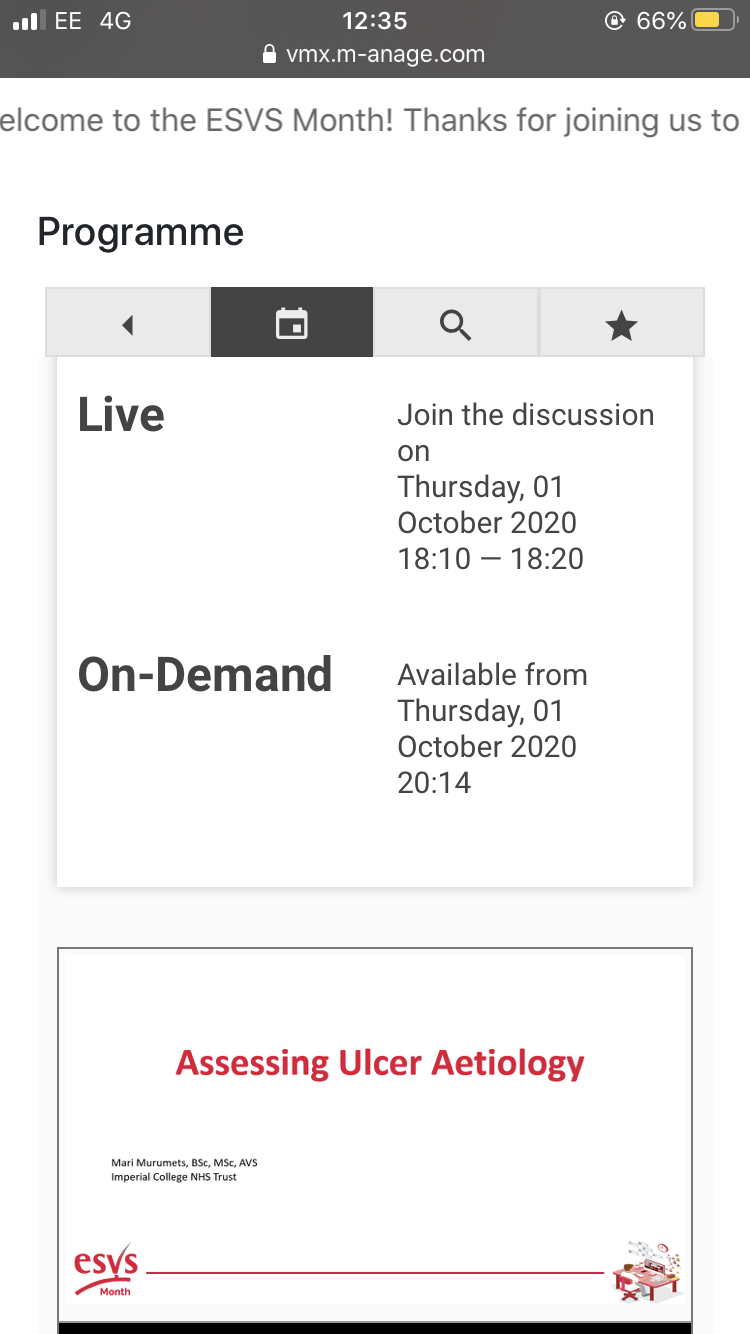Go back with the left arrow tab
Image resolution: width=750 pixels, height=1334 pixels.
pos(128,324)
